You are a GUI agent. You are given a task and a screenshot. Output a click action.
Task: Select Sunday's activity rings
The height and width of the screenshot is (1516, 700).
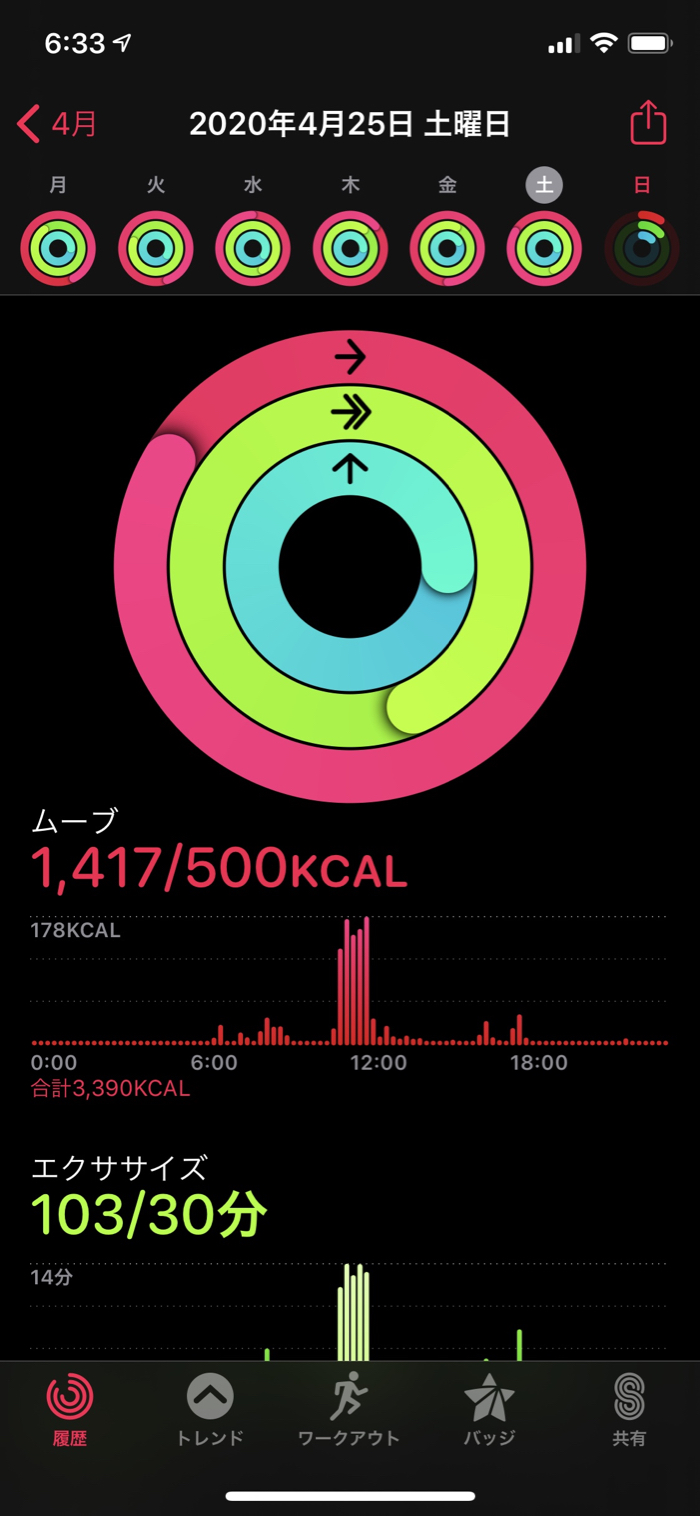642,248
